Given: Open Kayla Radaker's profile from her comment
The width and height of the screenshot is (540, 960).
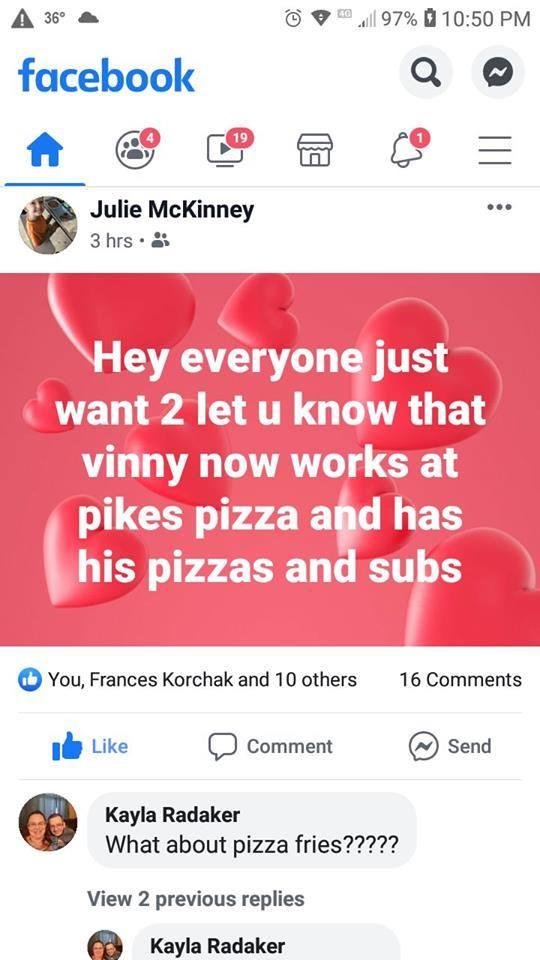Looking at the screenshot, I should (x=173, y=815).
